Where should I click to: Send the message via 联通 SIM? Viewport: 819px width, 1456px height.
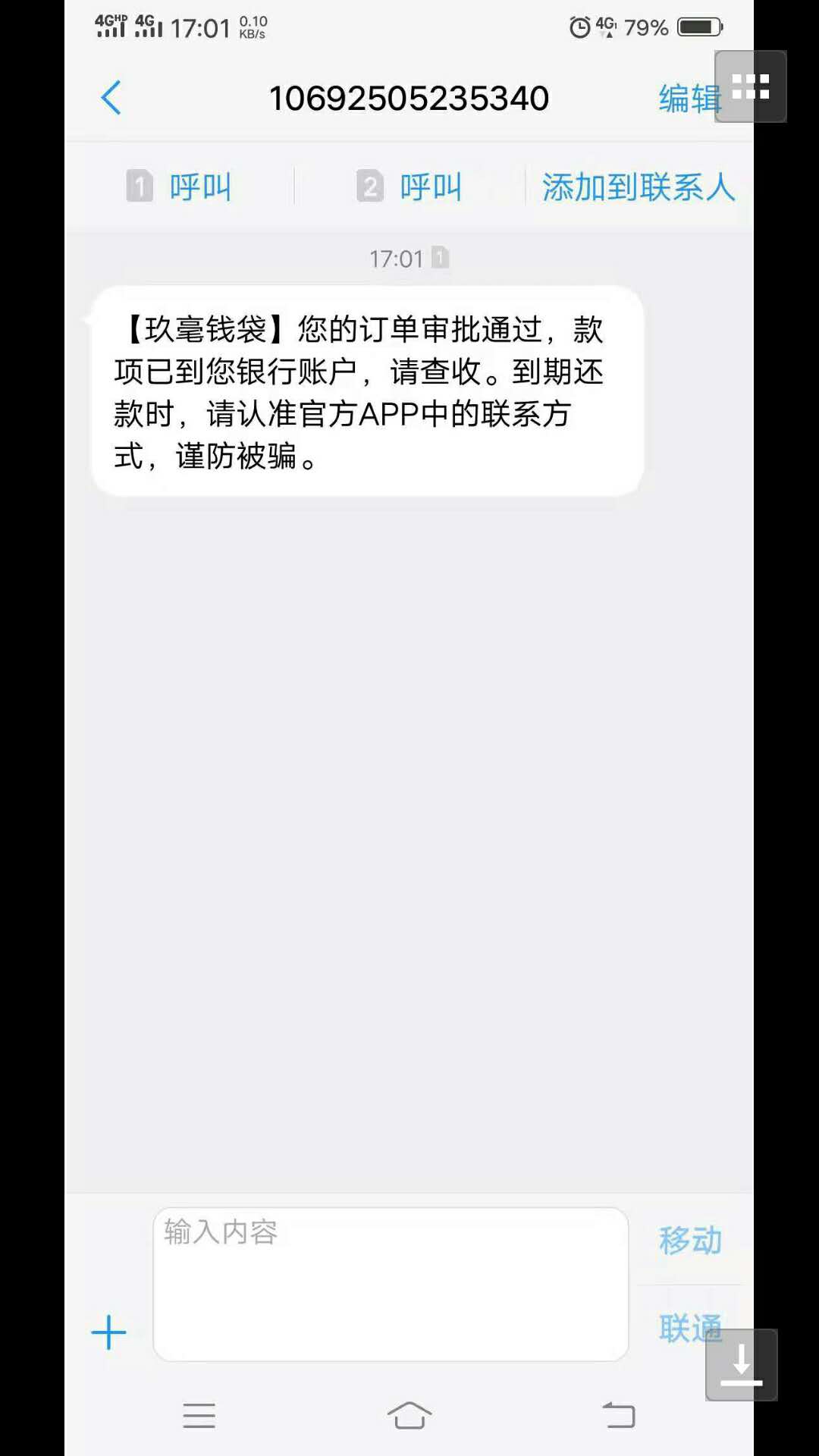pyautogui.click(x=690, y=1329)
